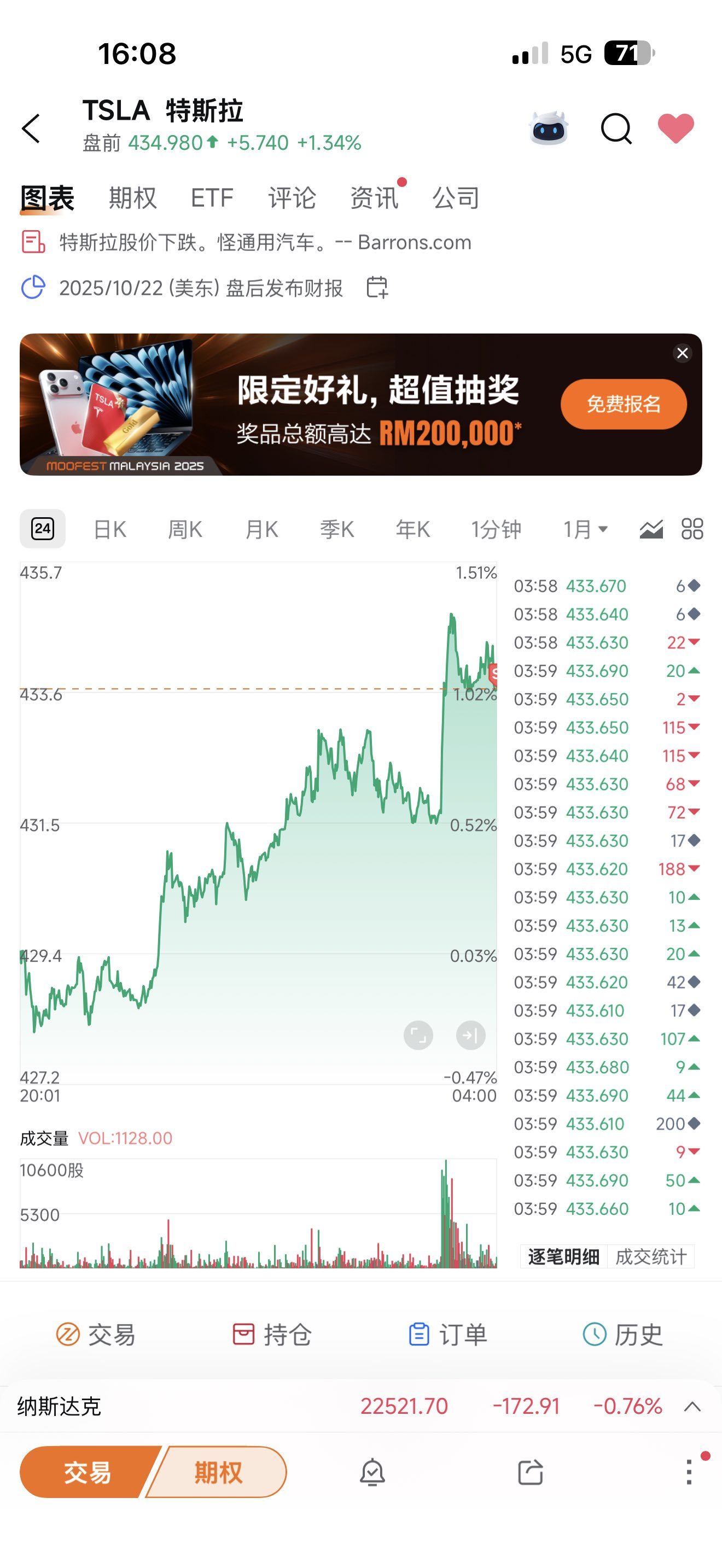722x1568 pixels.
Task: Select the 日K chart period
Action: [110, 529]
